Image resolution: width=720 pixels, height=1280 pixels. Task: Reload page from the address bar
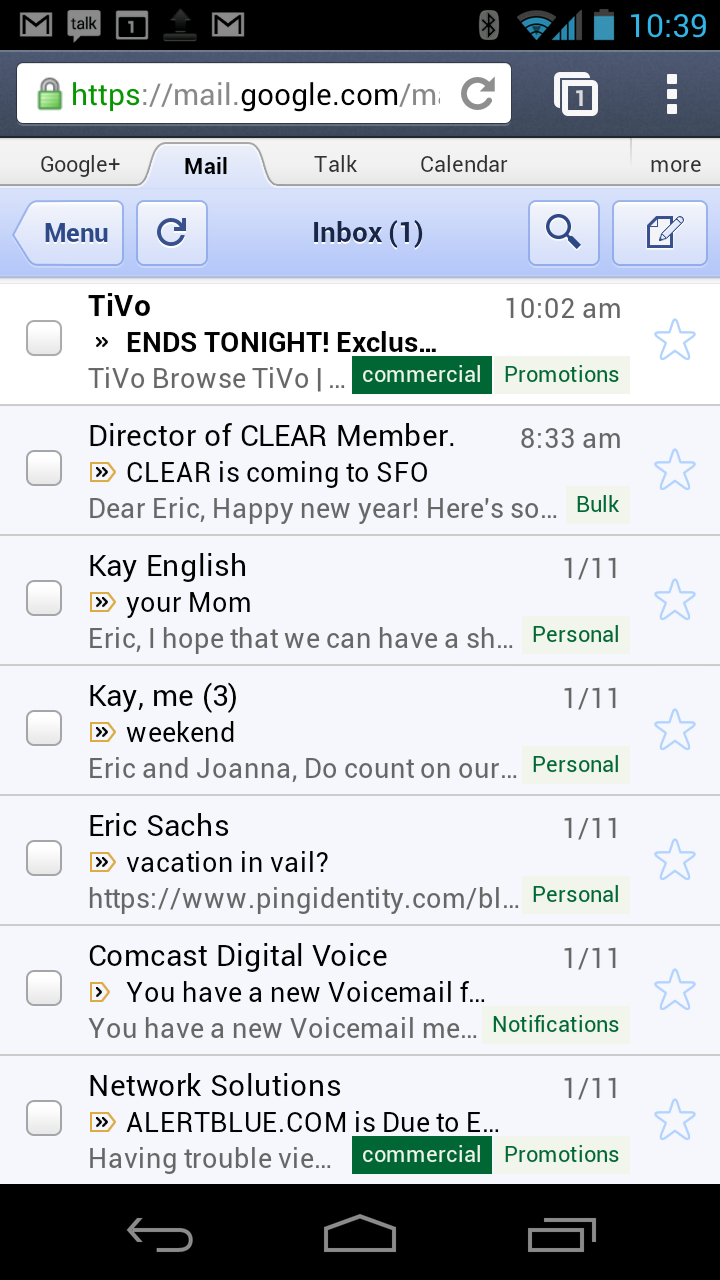(x=478, y=95)
